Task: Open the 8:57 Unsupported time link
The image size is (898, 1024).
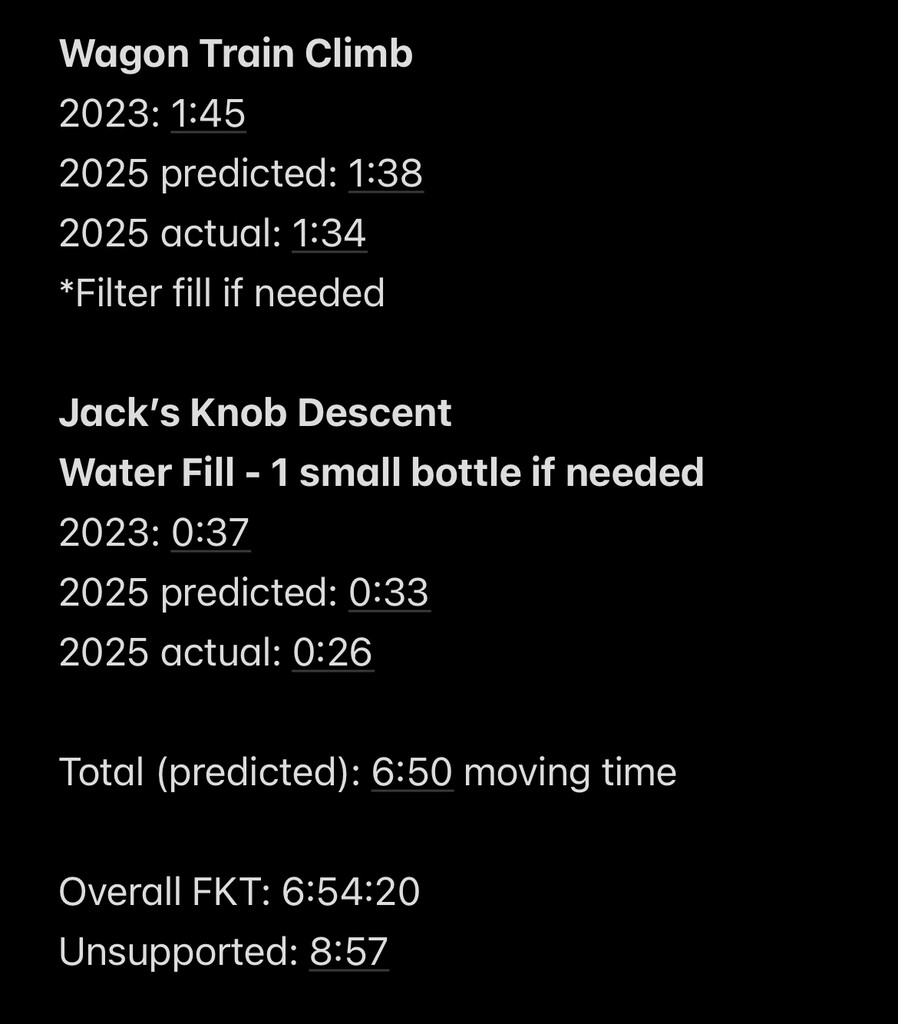Action: click(348, 952)
